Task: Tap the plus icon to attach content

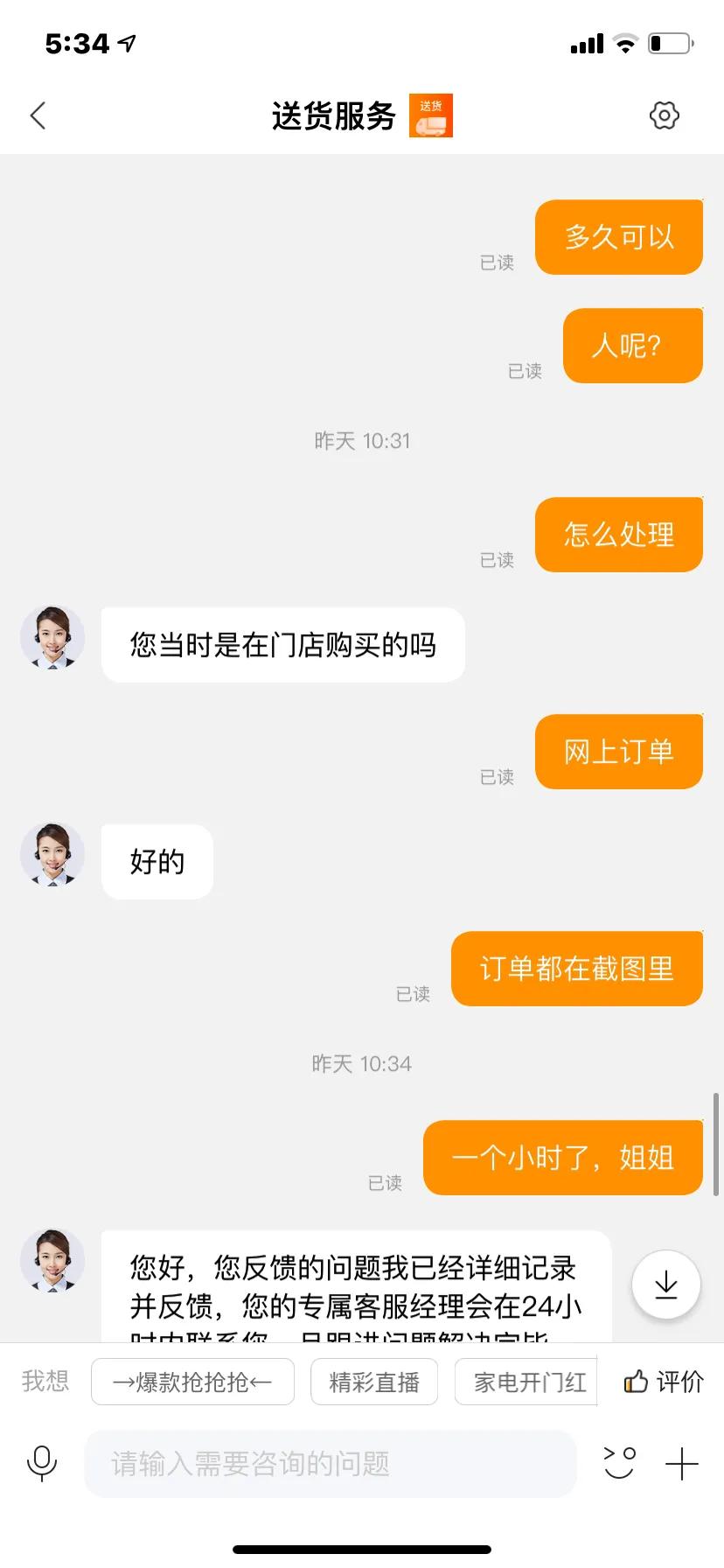Action: tap(680, 1463)
